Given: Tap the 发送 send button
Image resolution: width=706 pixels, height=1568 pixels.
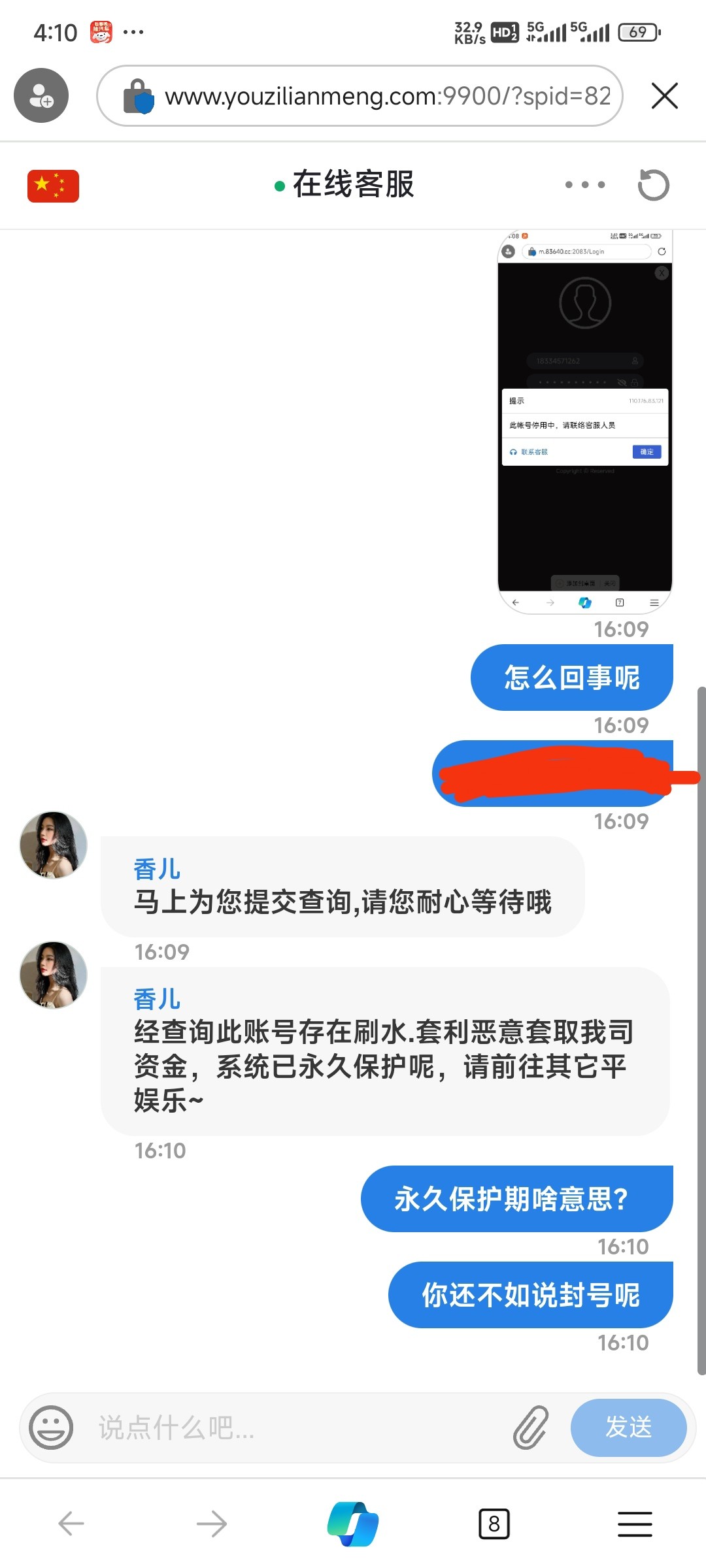Looking at the screenshot, I should 628,1428.
